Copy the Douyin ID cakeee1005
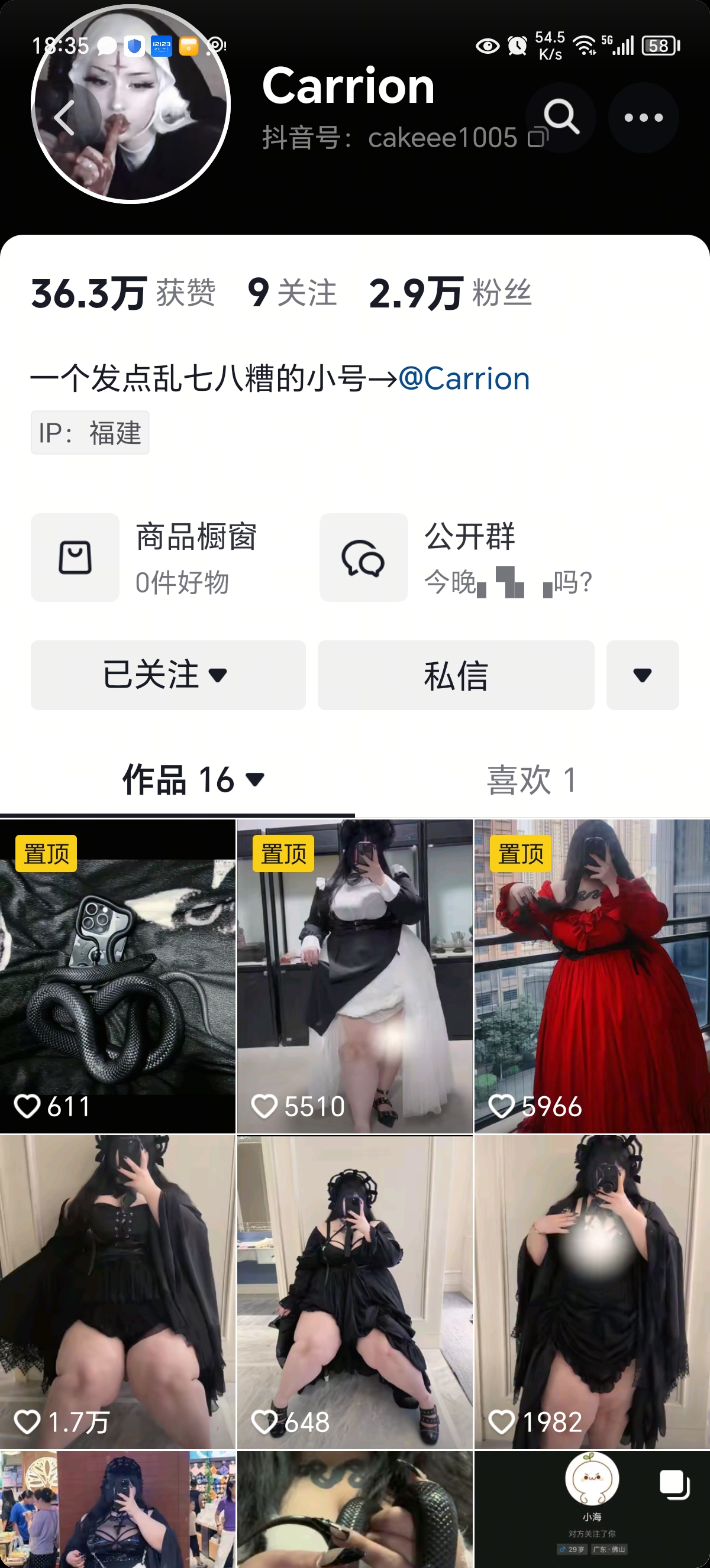 [538, 138]
